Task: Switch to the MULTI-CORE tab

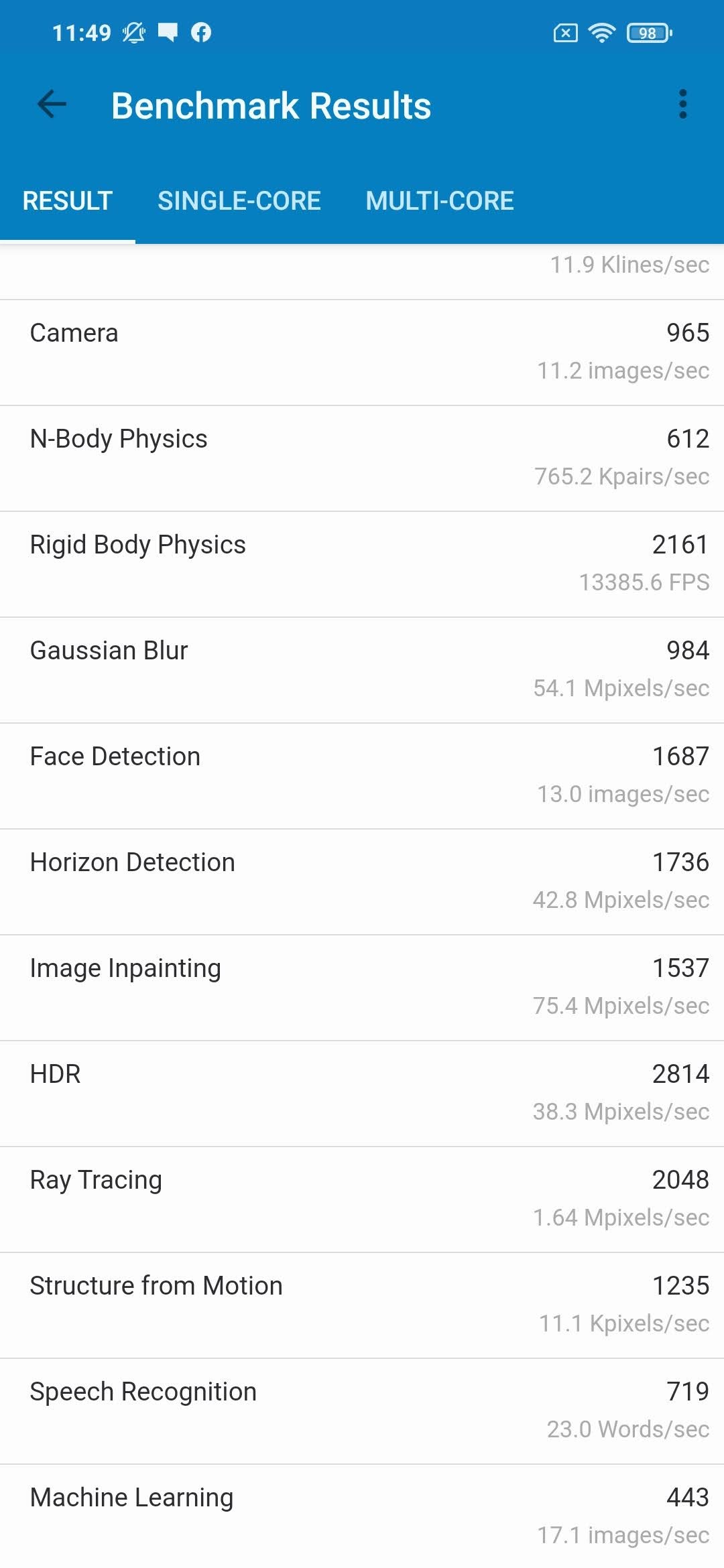Action: coord(440,201)
